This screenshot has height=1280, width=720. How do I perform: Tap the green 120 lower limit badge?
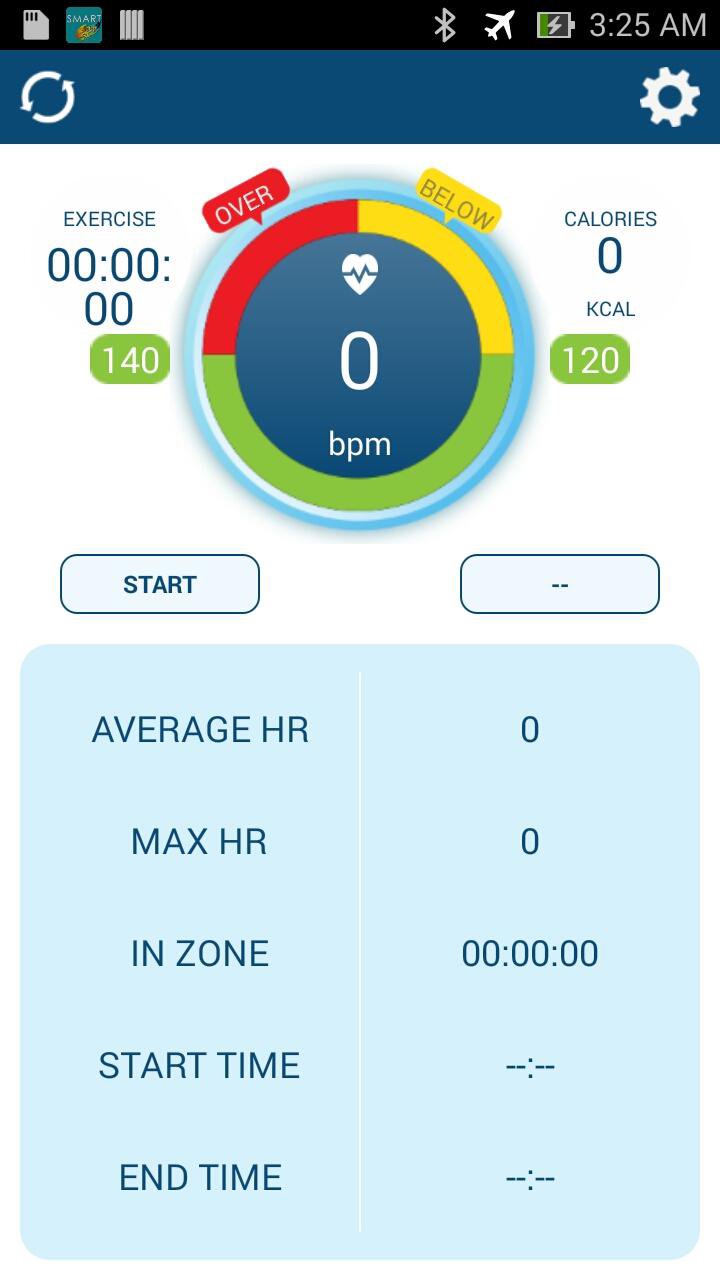coord(590,359)
